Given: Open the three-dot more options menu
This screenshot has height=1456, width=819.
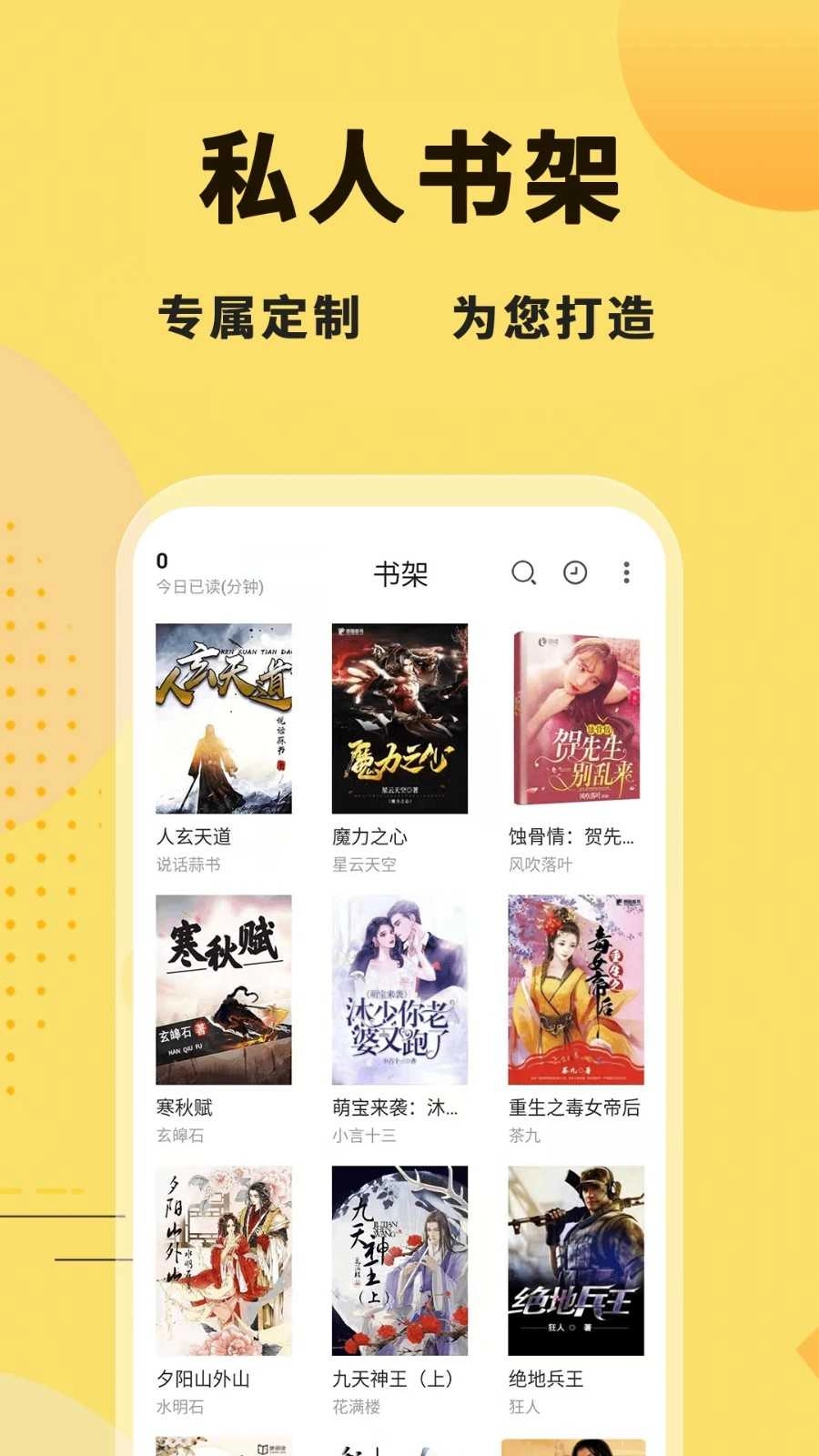Looking at the screenshot, I should pos(624,572).
